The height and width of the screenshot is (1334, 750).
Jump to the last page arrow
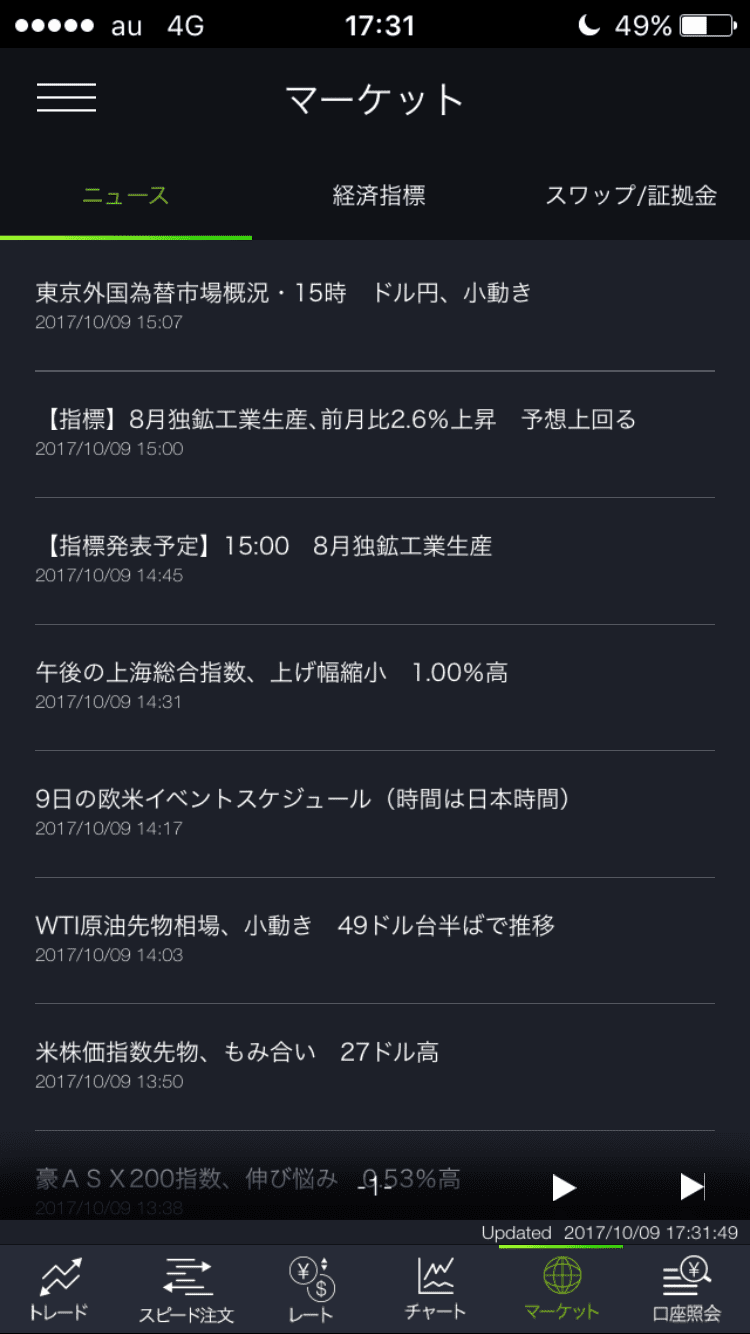click(692, 1187)
